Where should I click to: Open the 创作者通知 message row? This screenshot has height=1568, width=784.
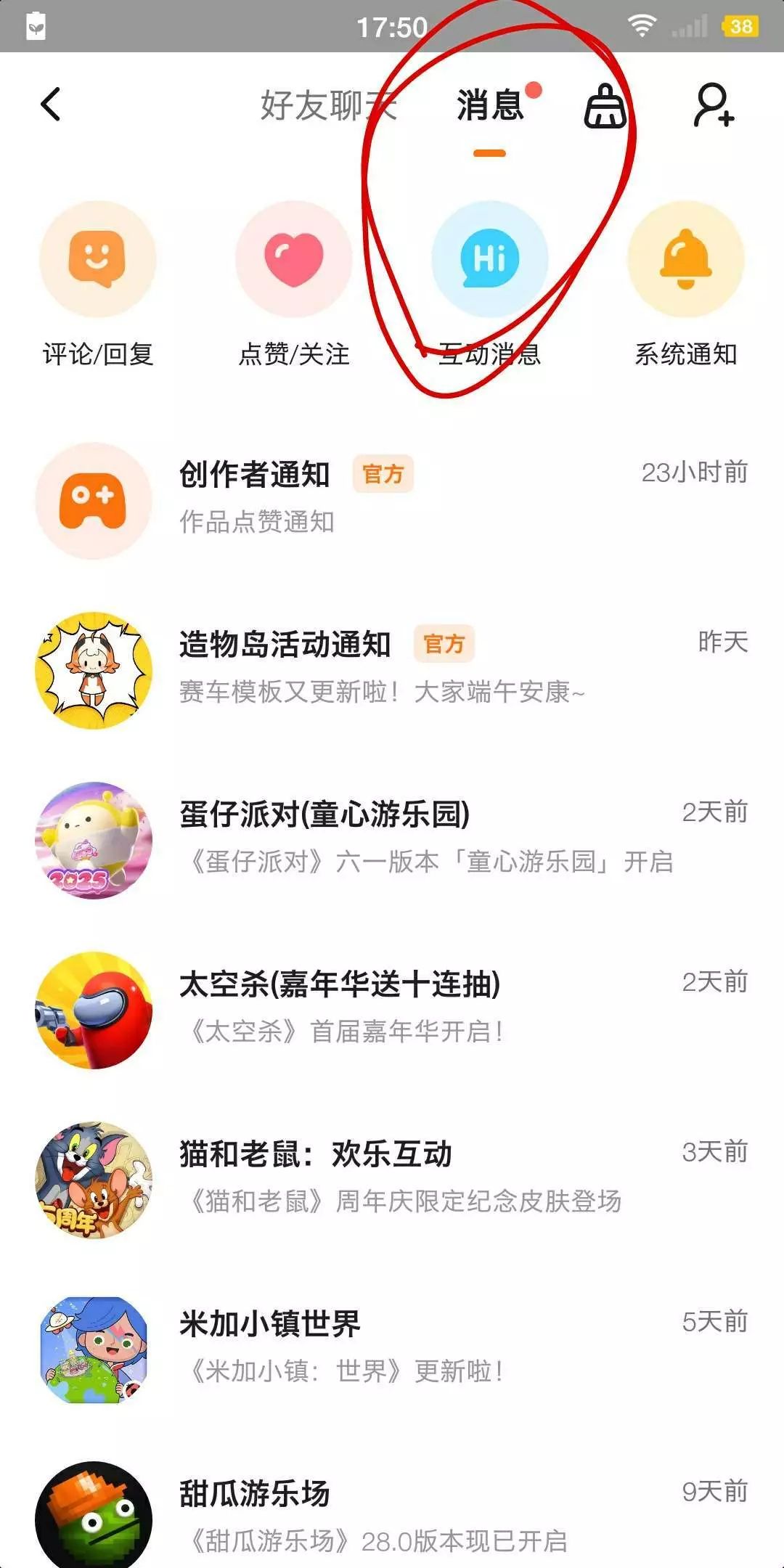coord(392,499)
